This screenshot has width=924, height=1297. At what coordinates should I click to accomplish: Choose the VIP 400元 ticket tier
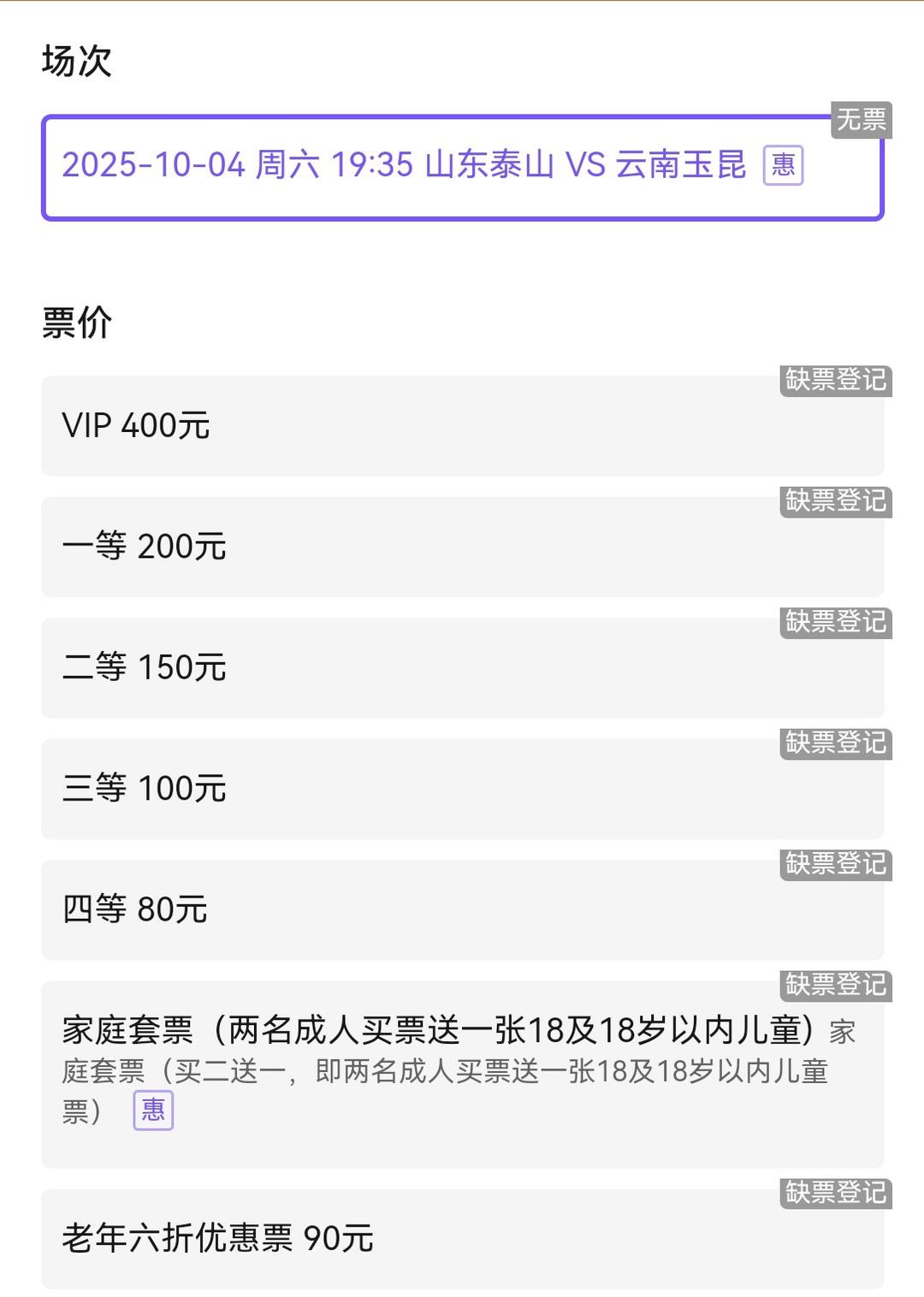[x=462, y=426]
